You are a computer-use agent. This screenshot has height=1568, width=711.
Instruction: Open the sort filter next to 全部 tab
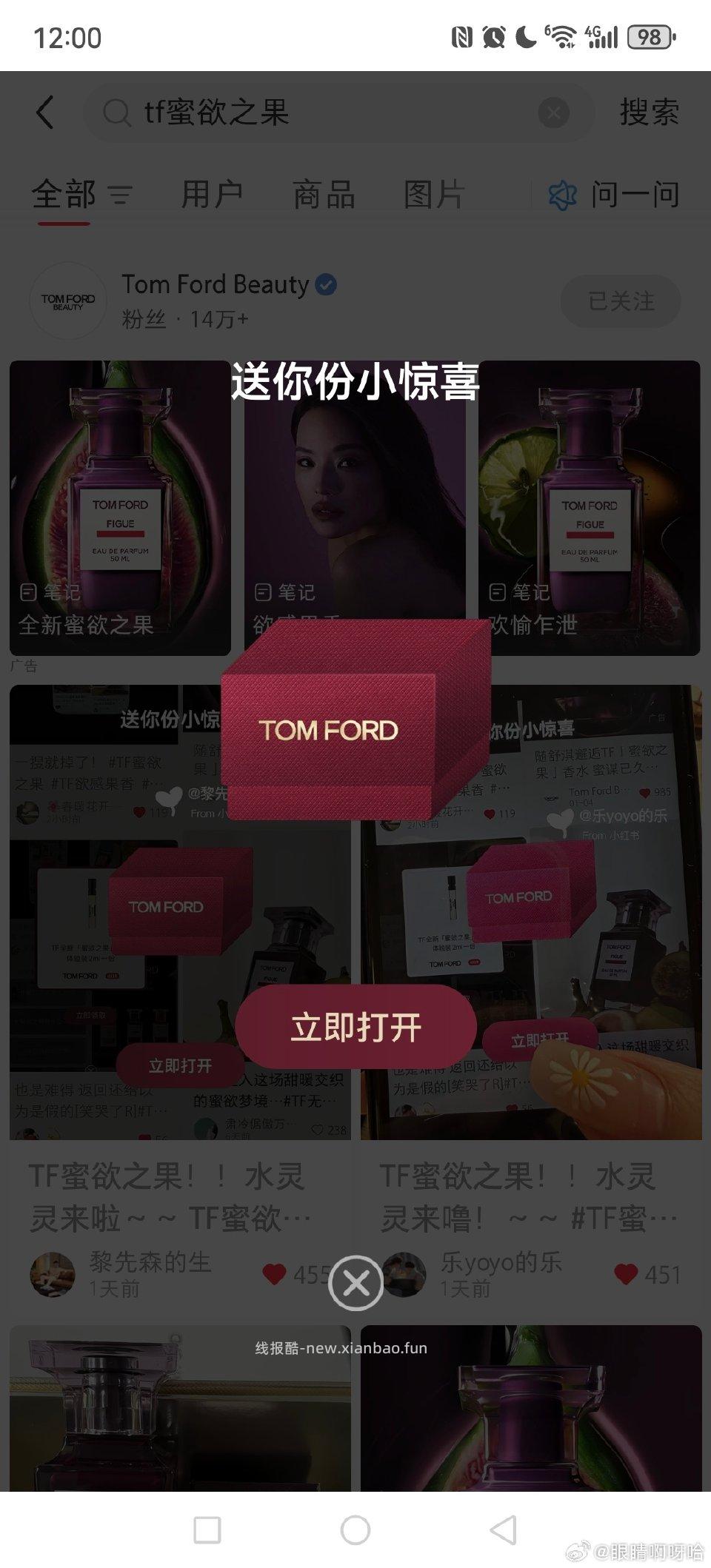120,196
